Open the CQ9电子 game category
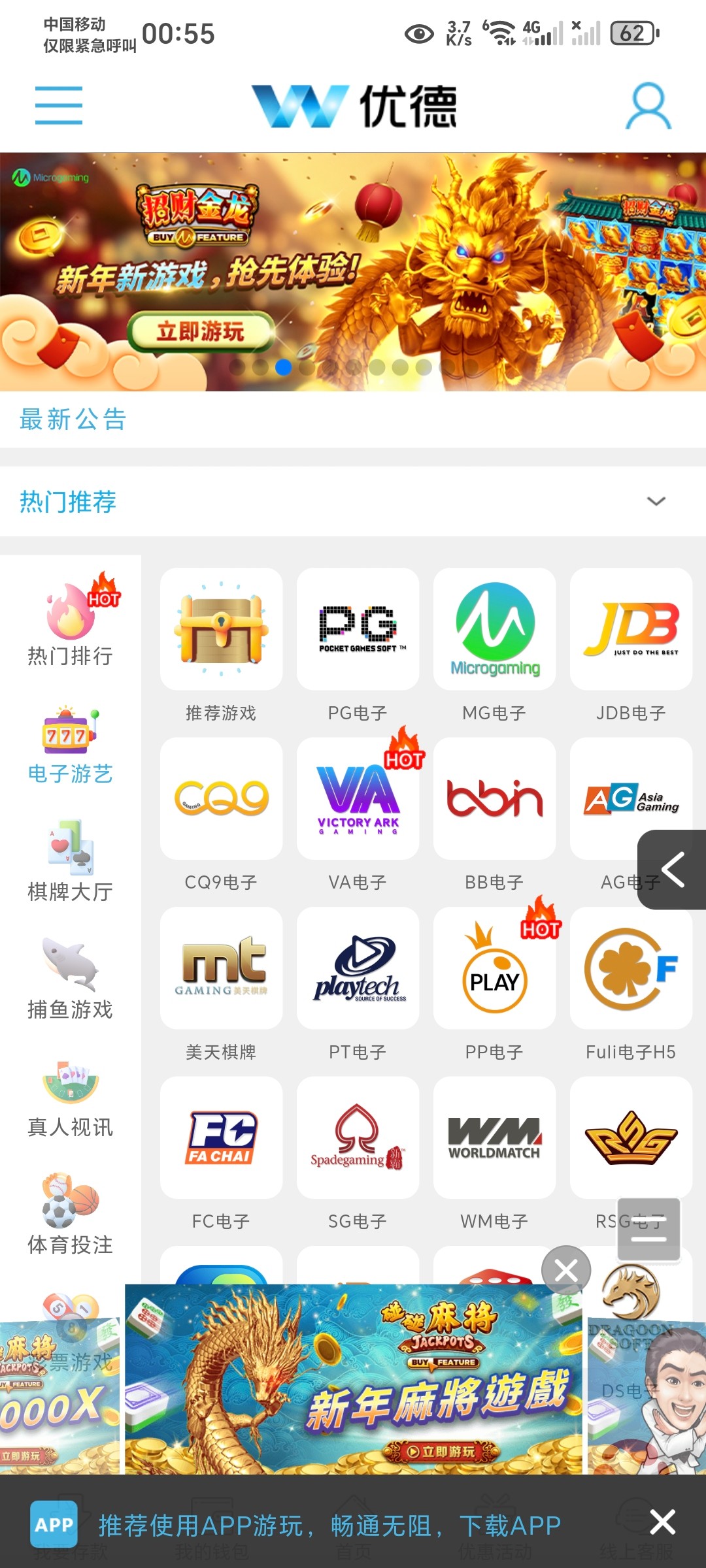Viewport: 706px width, 1568px height. click(x=221, y=798)
